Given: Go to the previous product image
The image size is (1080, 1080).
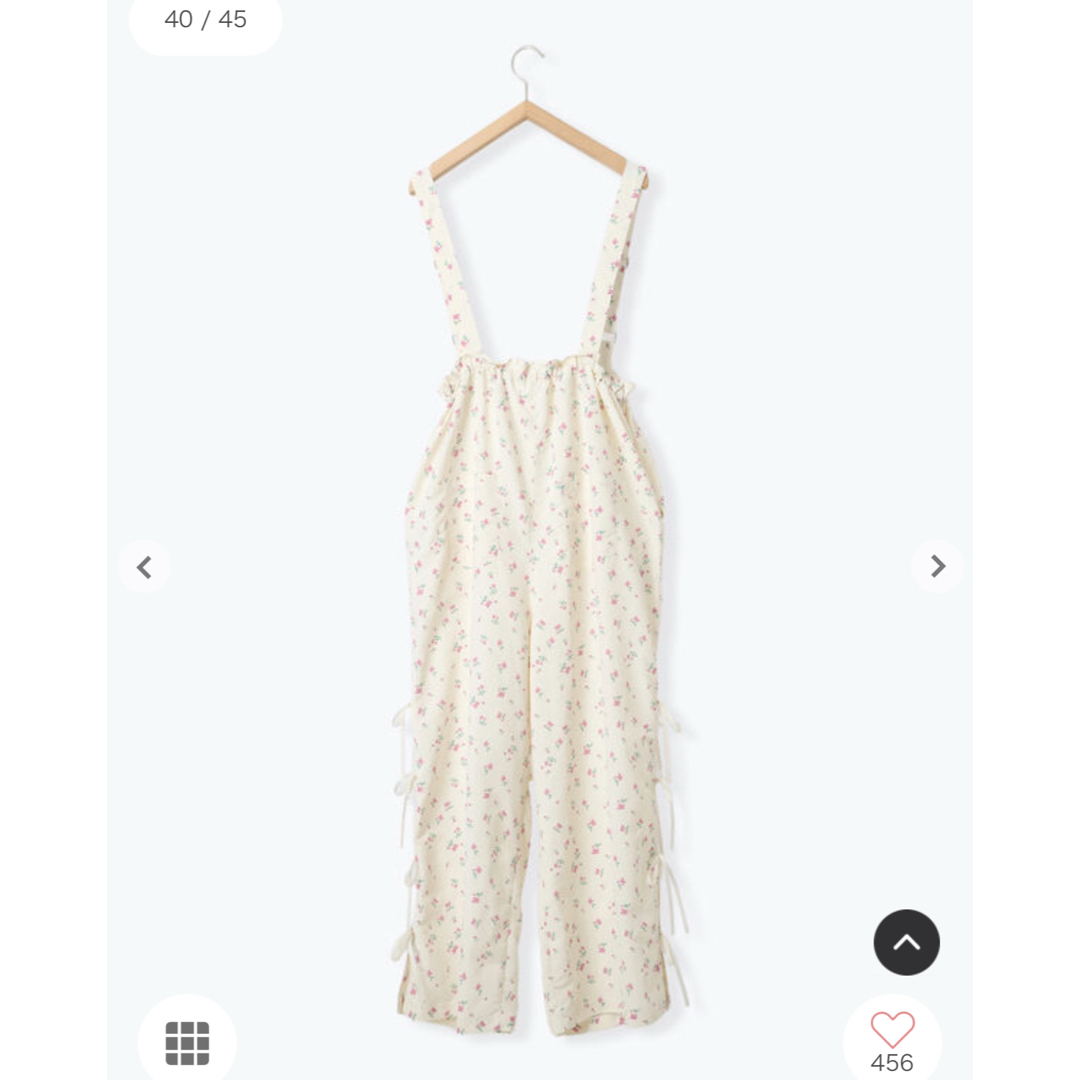Looking at the screenshot, I should [144, 567].
